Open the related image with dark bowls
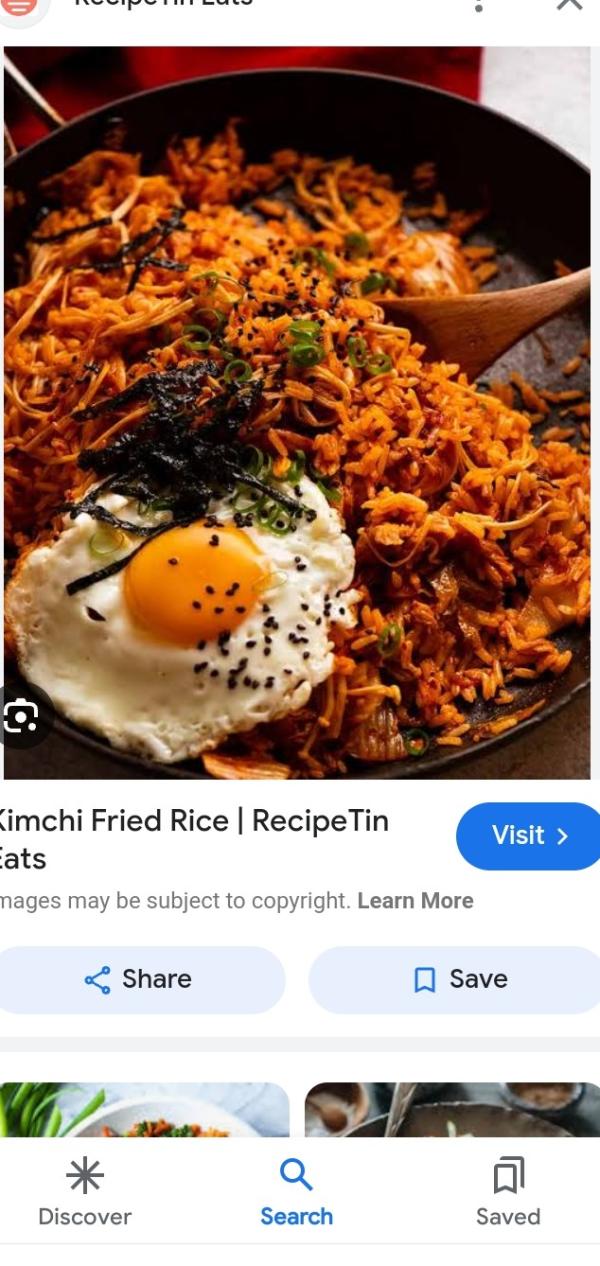Screen dimensions: 600x1266 pyautogui.click(x=452, y=1110)
